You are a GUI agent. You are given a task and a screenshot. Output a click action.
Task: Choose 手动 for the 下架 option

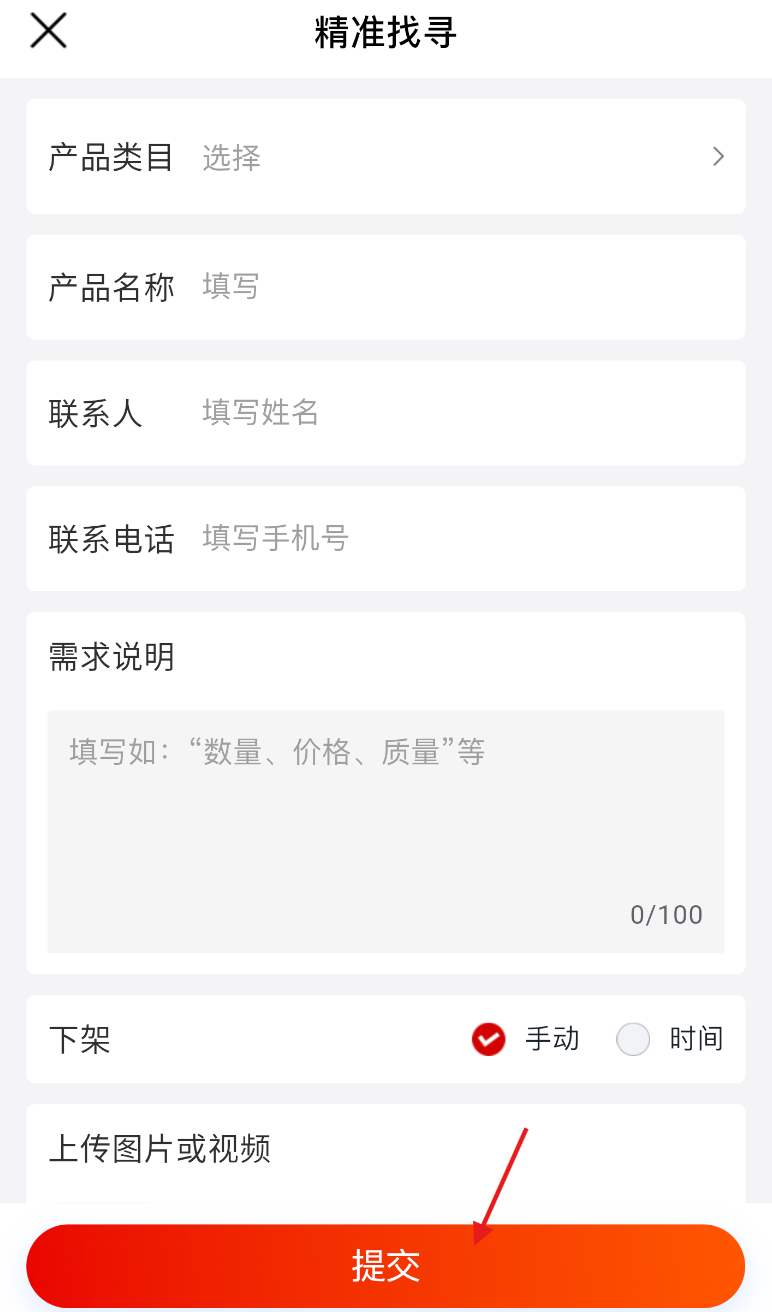tap(489, 1040)
